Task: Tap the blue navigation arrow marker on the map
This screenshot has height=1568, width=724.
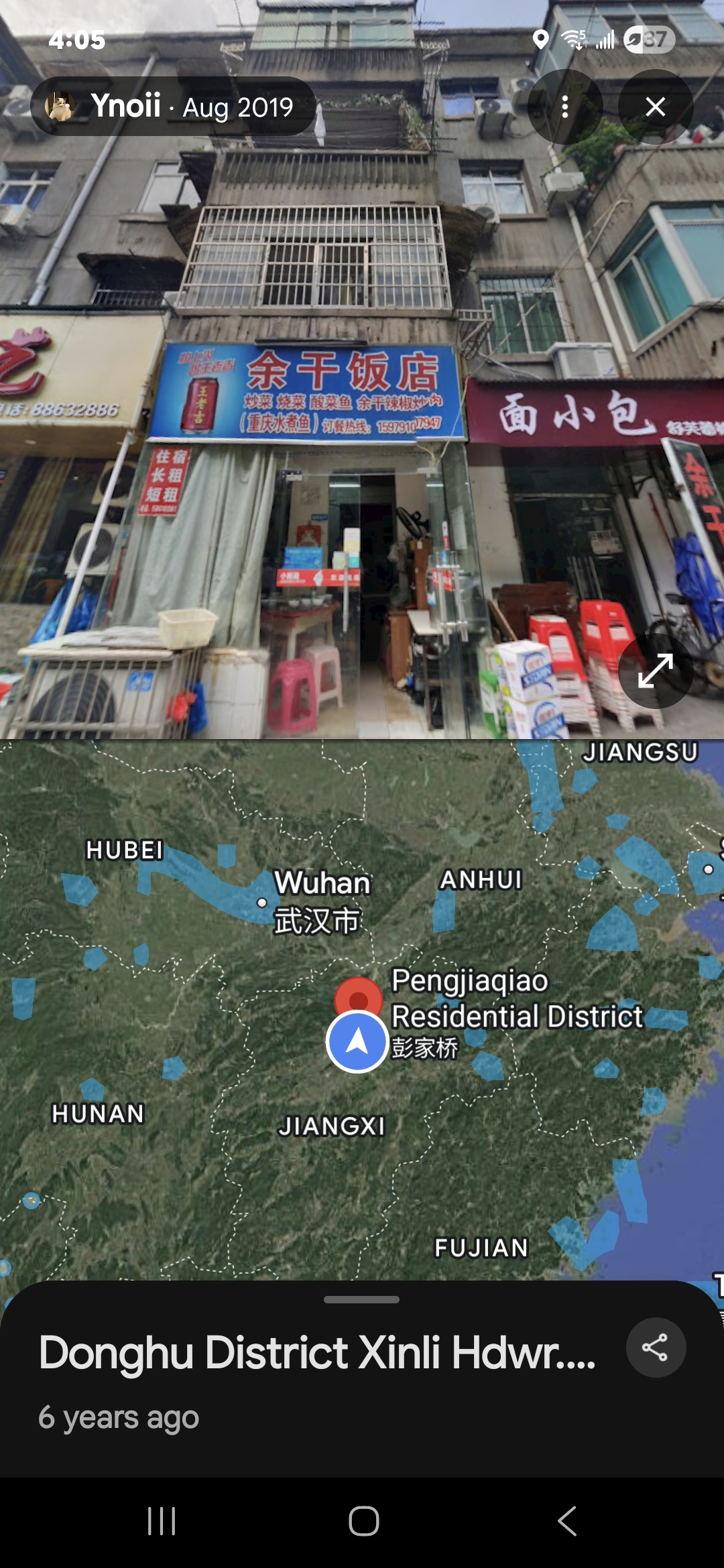Action: 357,1042
